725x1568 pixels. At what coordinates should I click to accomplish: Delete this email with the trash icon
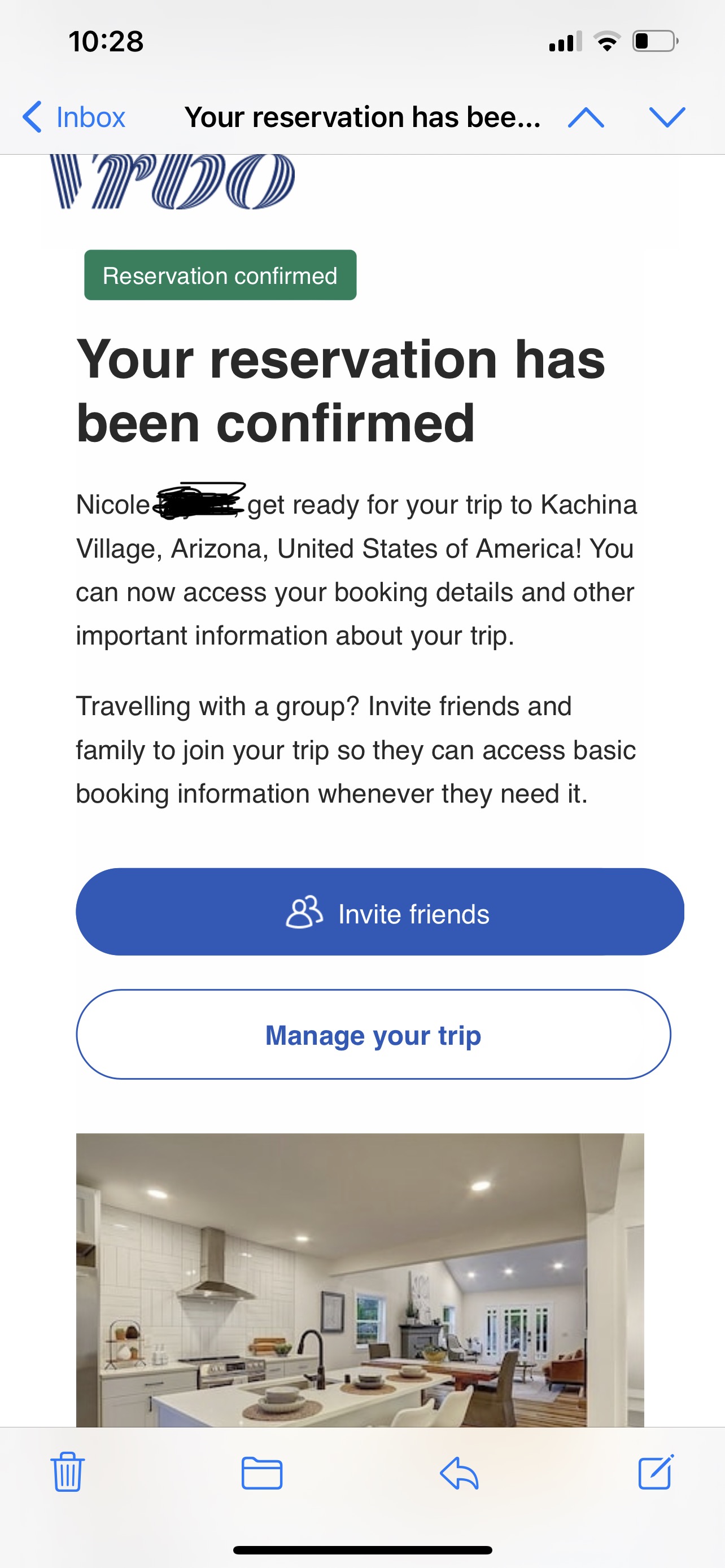pos(68,1472)
